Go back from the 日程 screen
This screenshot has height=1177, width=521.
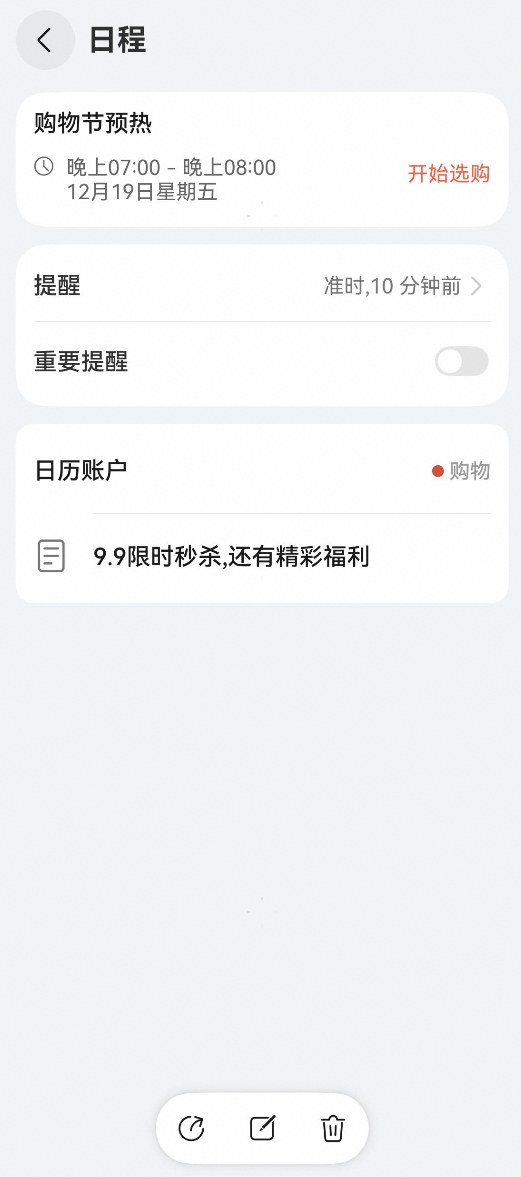pos(45,41)
